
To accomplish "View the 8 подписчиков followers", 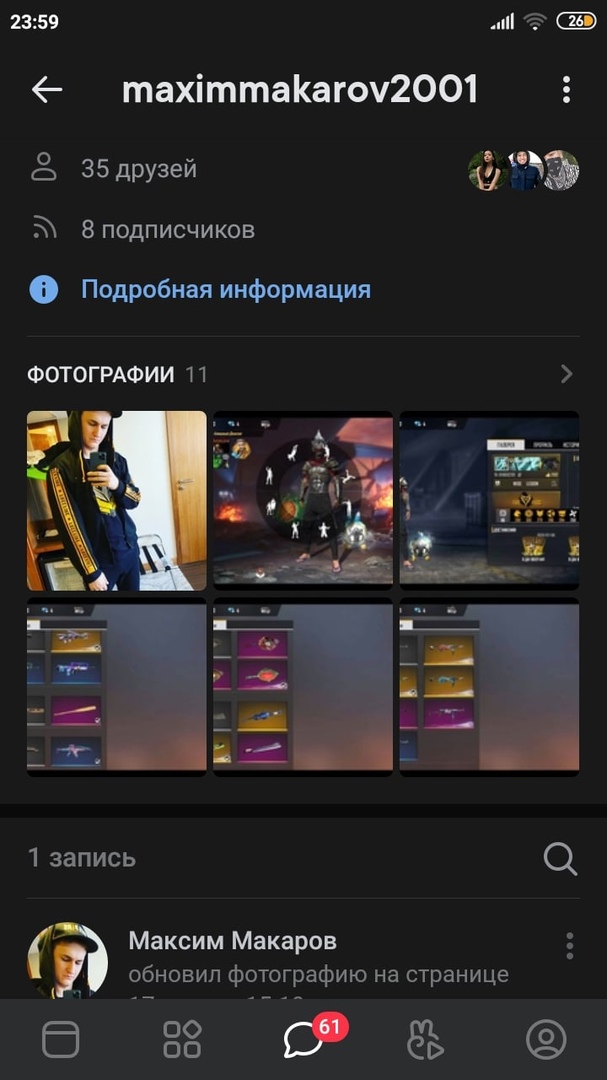I will click(167, 230).
